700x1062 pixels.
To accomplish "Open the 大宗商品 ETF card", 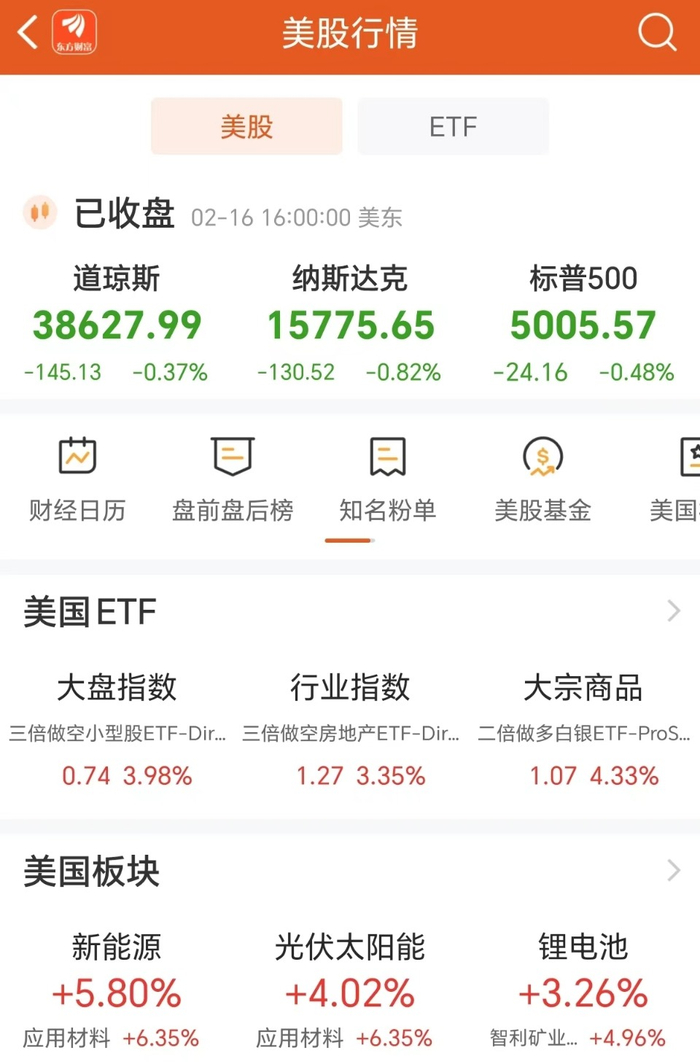I will (583, 730).
